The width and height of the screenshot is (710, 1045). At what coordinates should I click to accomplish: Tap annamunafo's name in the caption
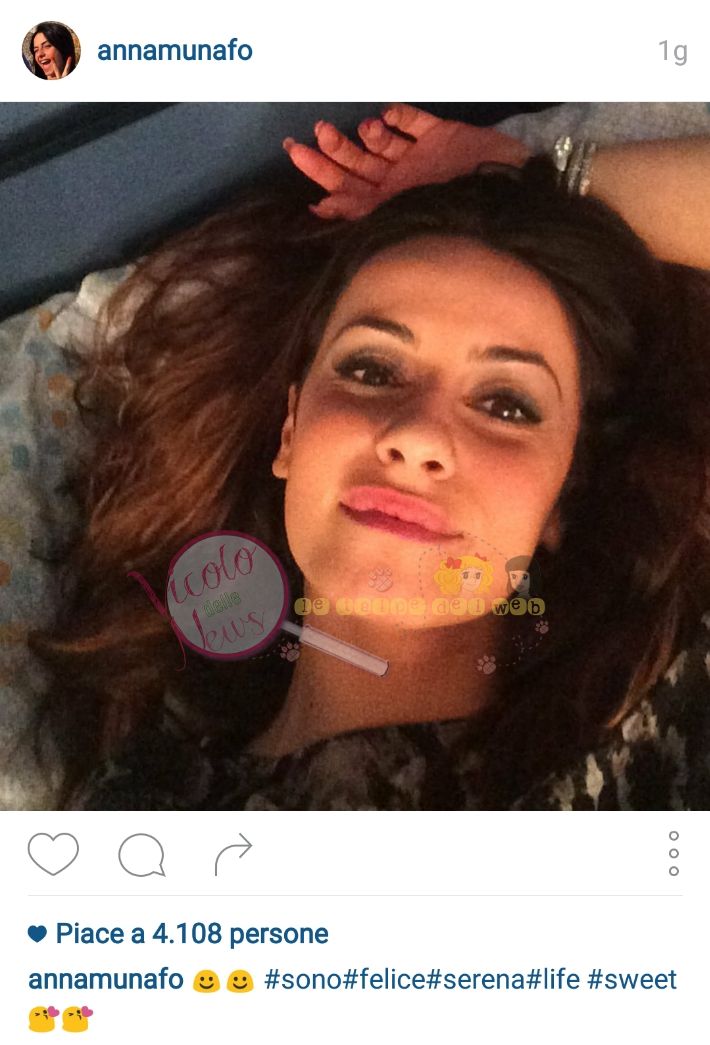(105, 979)
